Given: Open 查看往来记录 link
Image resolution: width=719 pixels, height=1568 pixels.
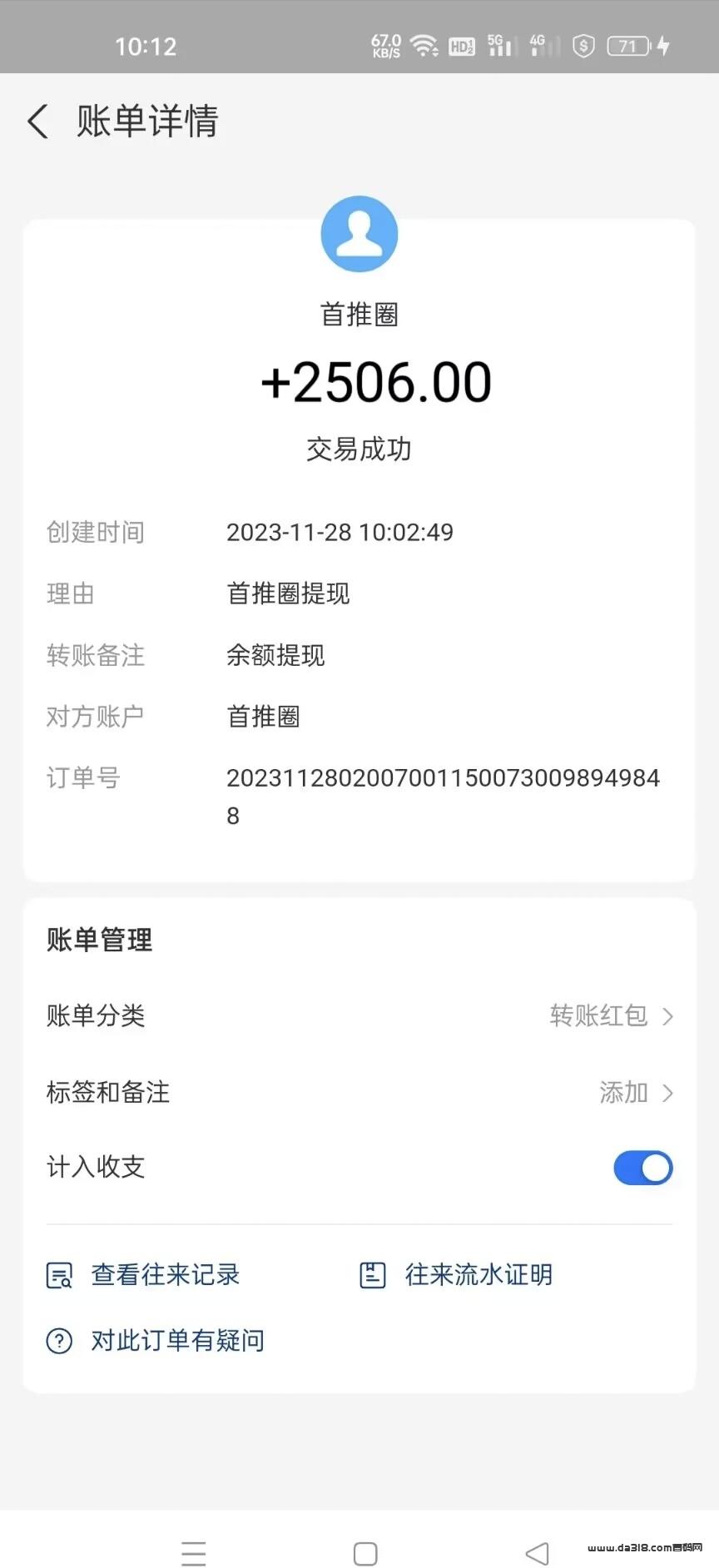Looking at the screenshot, I should coord(143,1275).
